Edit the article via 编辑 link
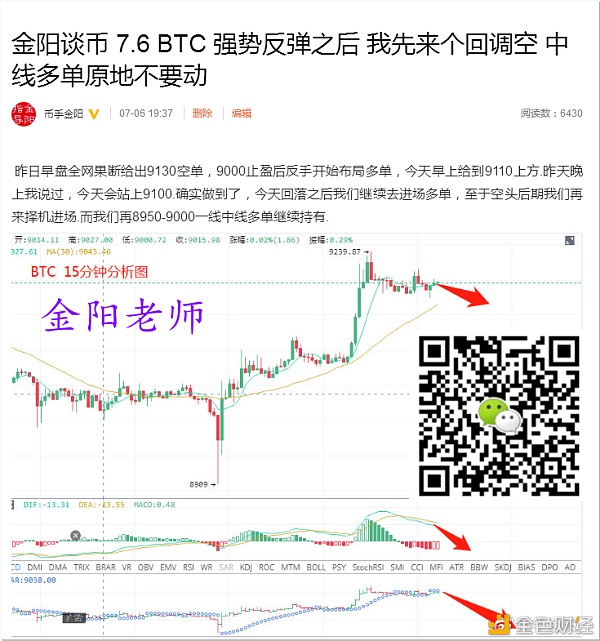Viewport: 600px width, 641px height. pyautogui.click(x=241, y=113)
